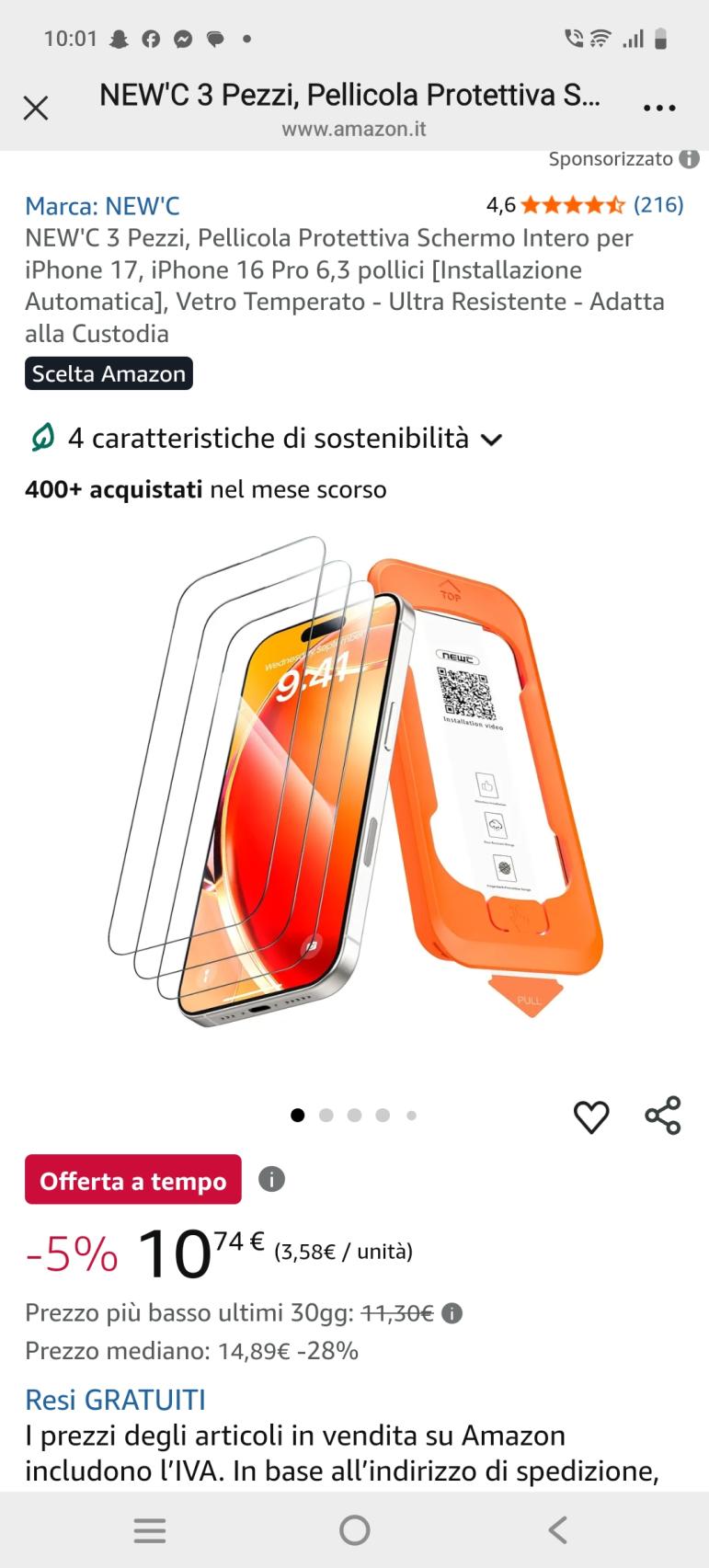Show info about Offerta a tempo
Viewport: 709px width, 1568px height.
271,1179
